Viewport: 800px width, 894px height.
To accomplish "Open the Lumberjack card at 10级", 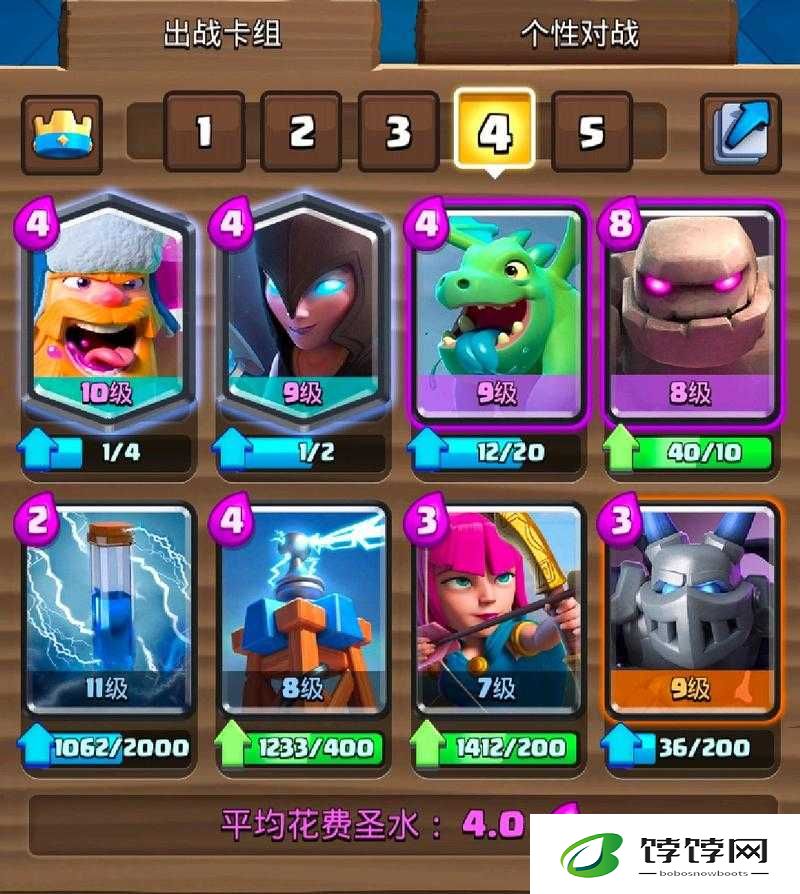I will pos(104,310).
